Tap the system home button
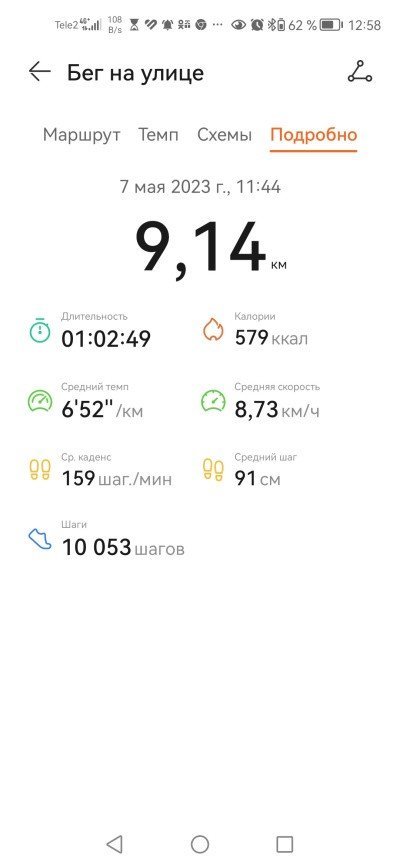This screenshot has height=867, width=400. [200, 844]
